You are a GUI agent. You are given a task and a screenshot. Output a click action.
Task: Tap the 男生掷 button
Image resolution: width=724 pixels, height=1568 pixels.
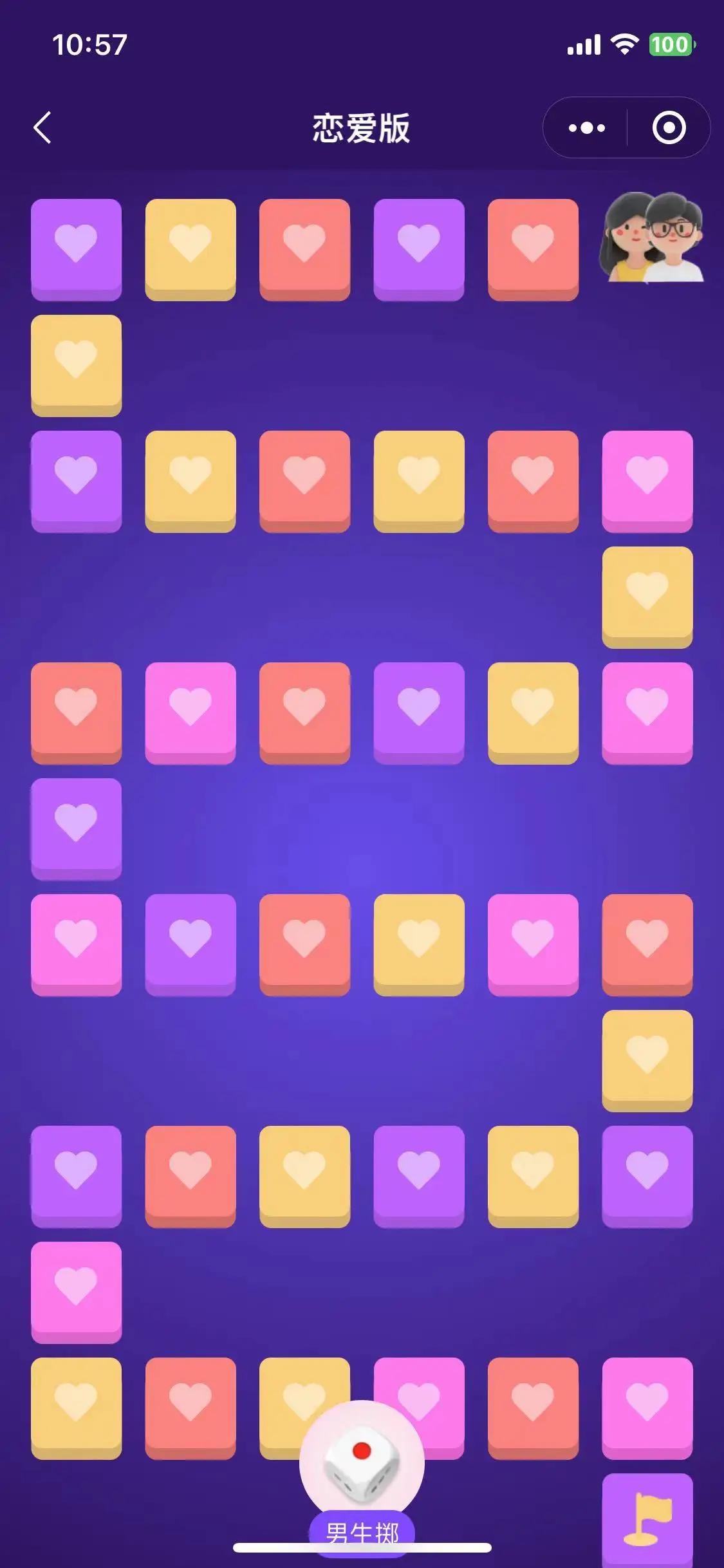tap(362, 1532)
